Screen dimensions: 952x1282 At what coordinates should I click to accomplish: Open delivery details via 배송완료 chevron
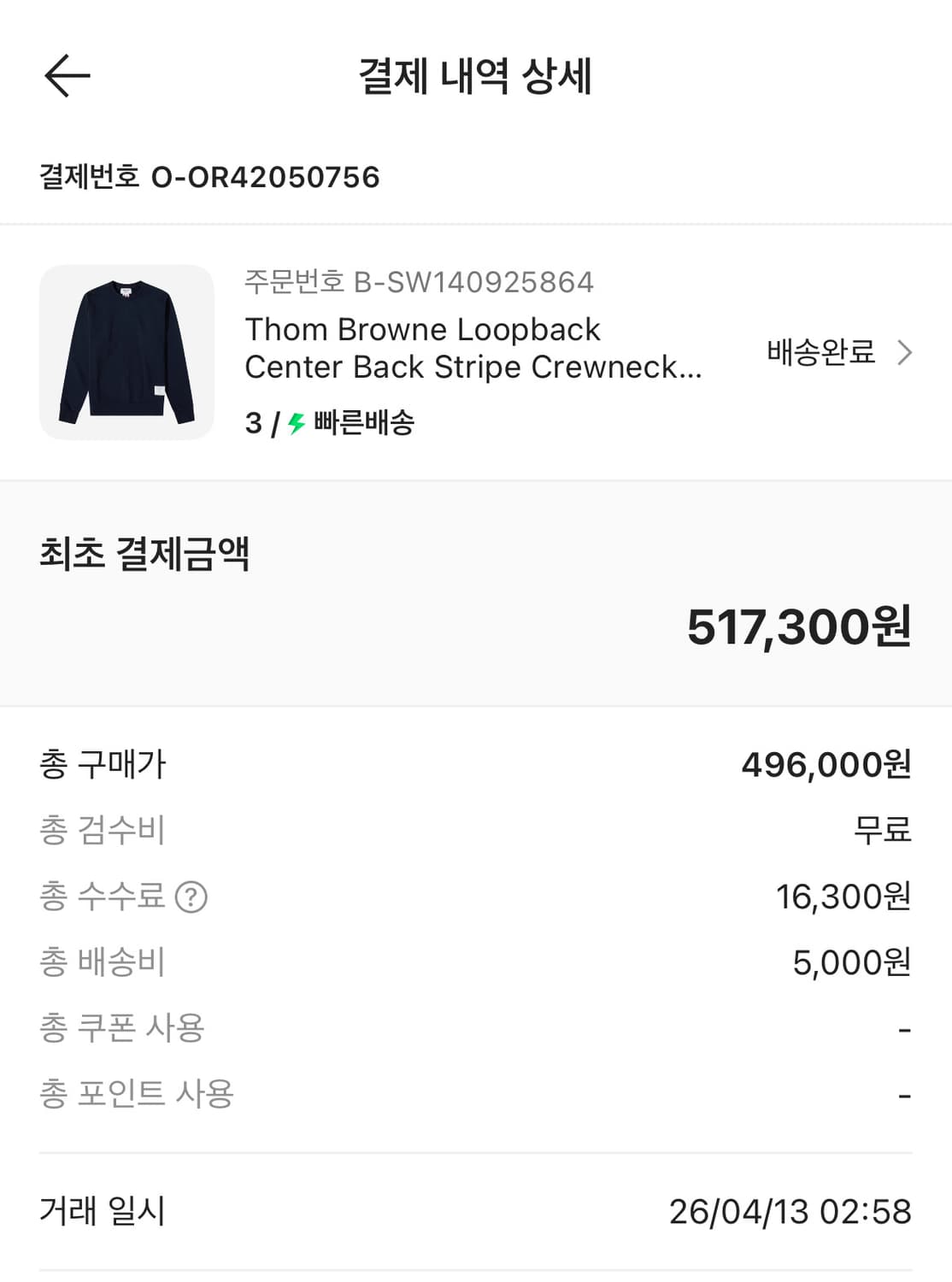pyautogui.click(x=908, y=353)
